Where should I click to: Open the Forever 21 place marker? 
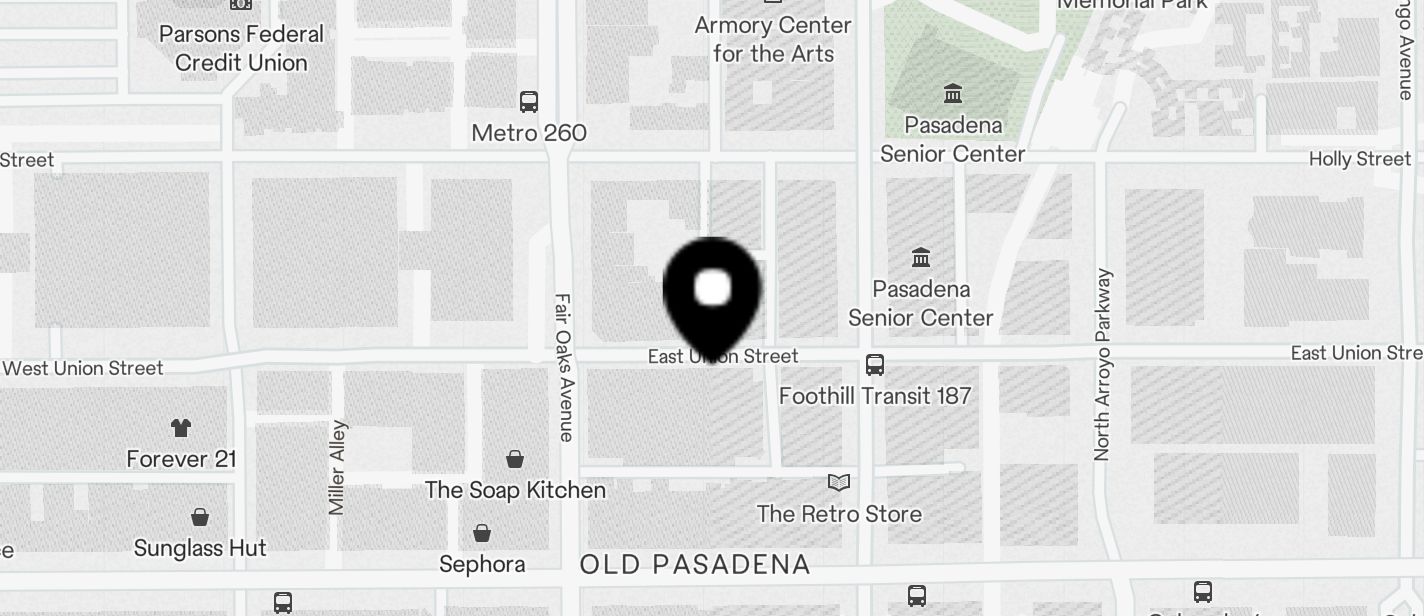181,429
